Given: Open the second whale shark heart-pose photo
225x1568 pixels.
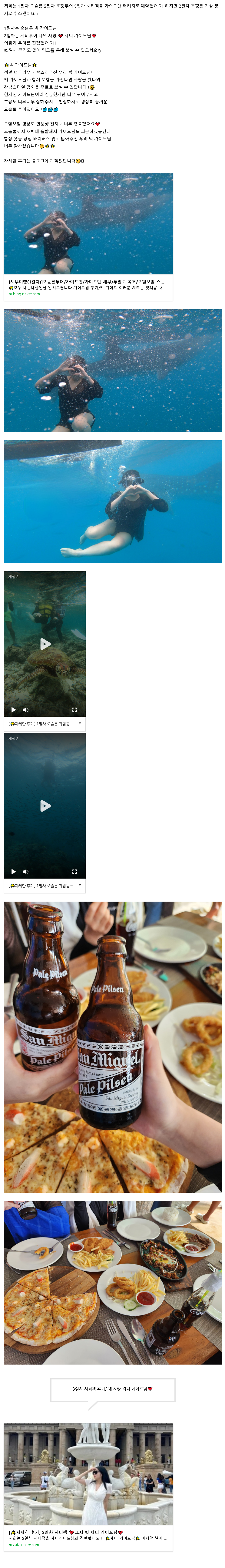Looking at the screenshot, I should tap(113, 371).
